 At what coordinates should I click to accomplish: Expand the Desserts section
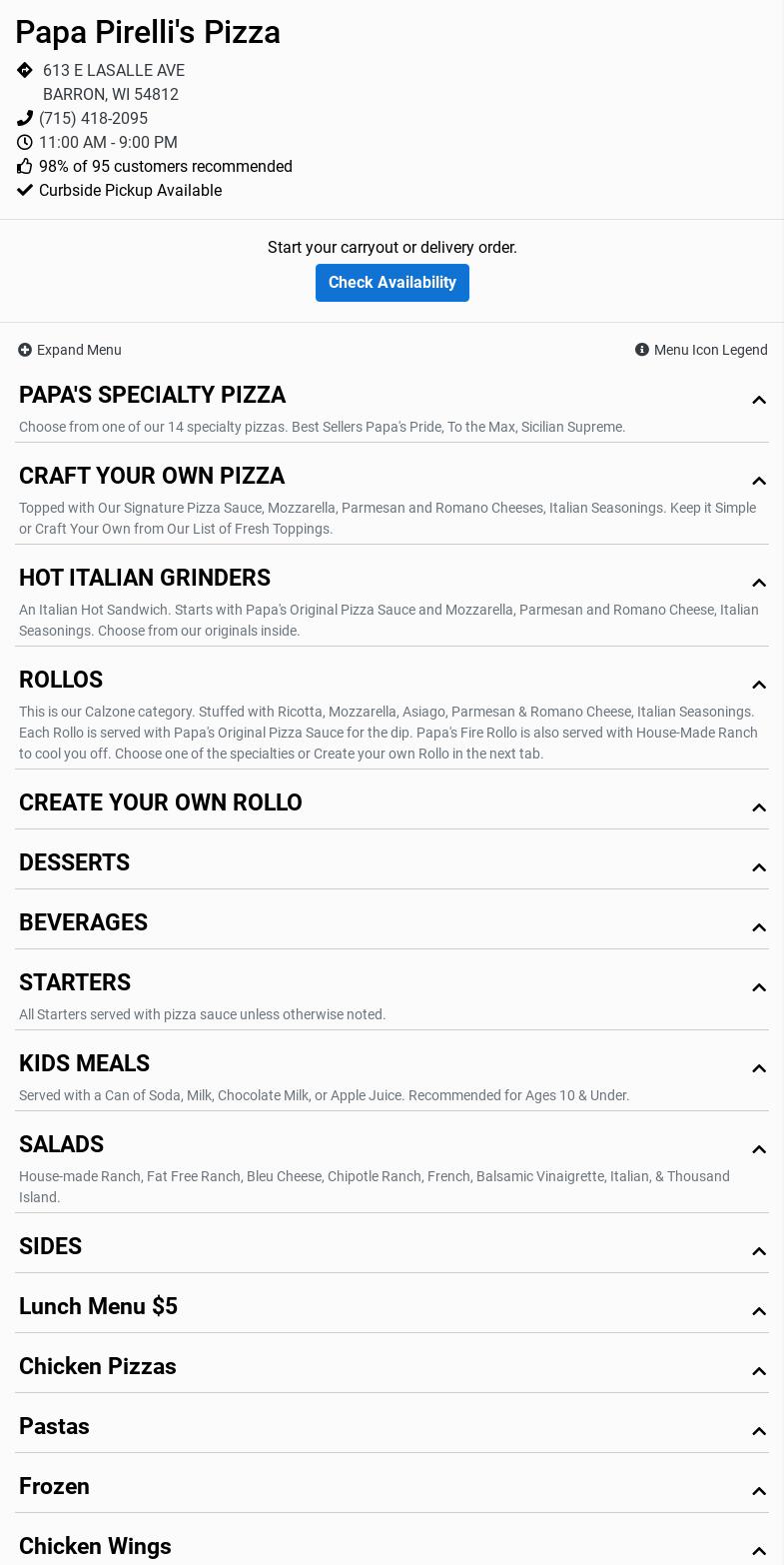392,863
